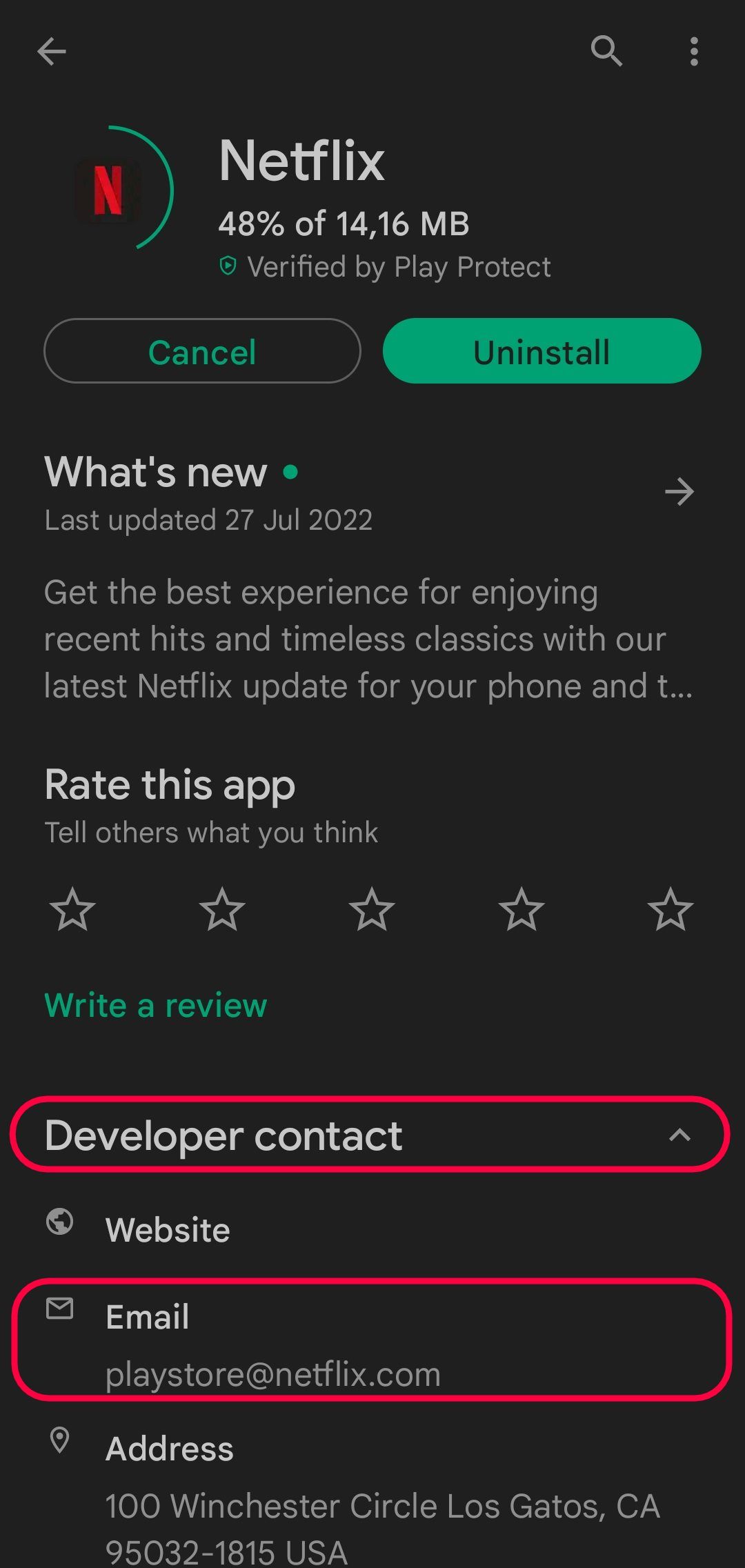Cancel the Netflix download
745x1568 pixels.
202,351
